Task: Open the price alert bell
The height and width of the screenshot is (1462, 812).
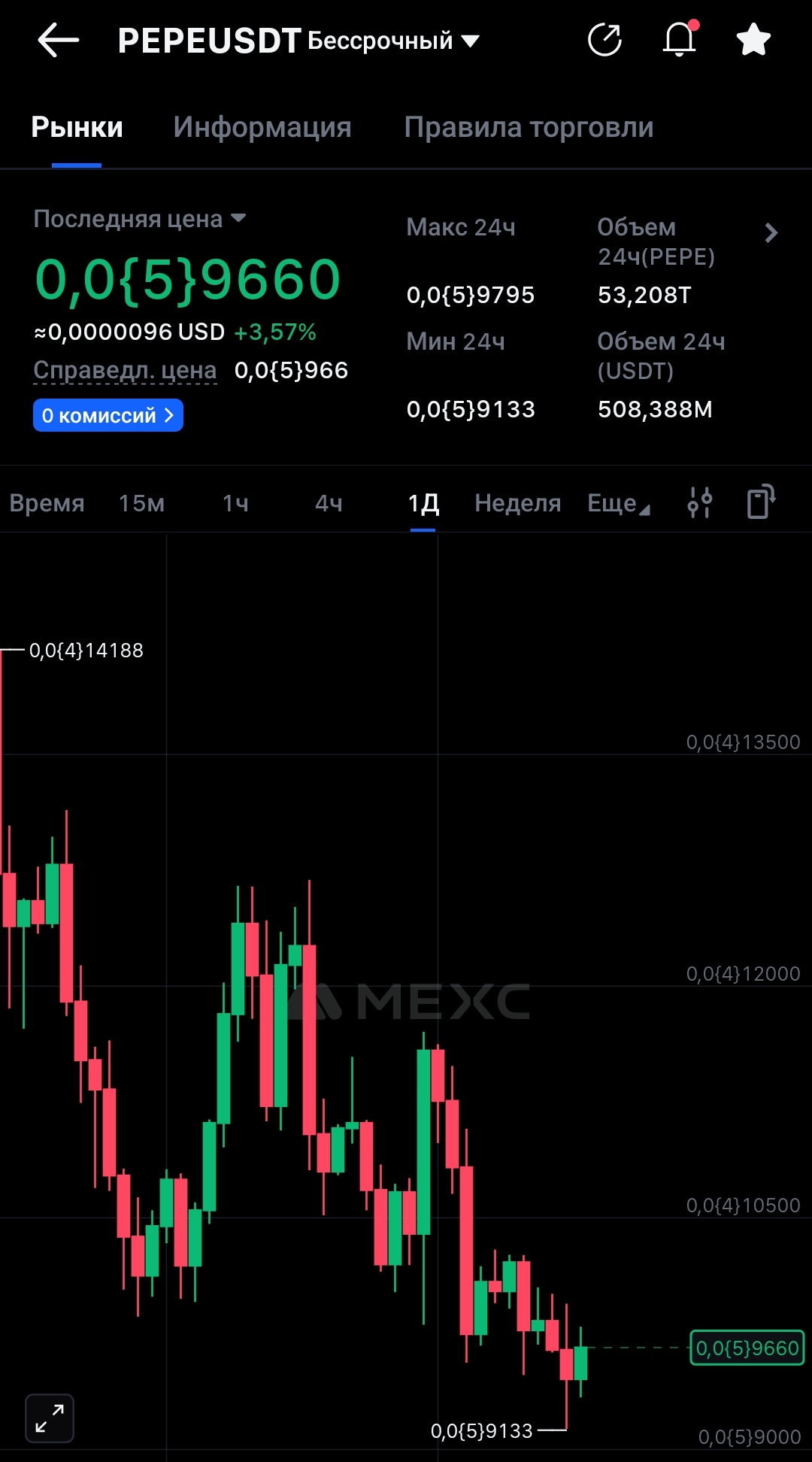Action: 680,38
